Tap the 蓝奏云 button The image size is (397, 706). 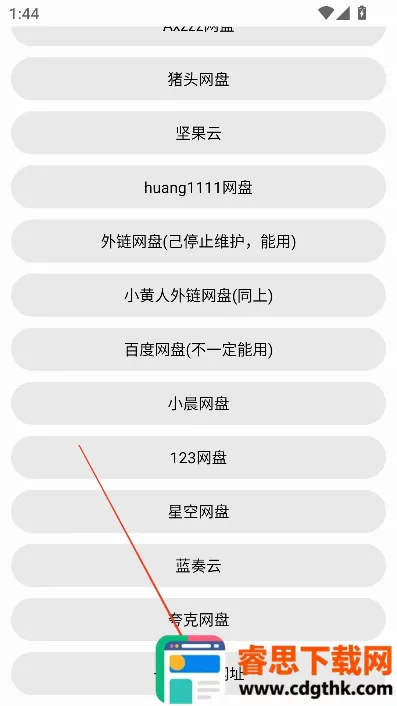(198, 566)
